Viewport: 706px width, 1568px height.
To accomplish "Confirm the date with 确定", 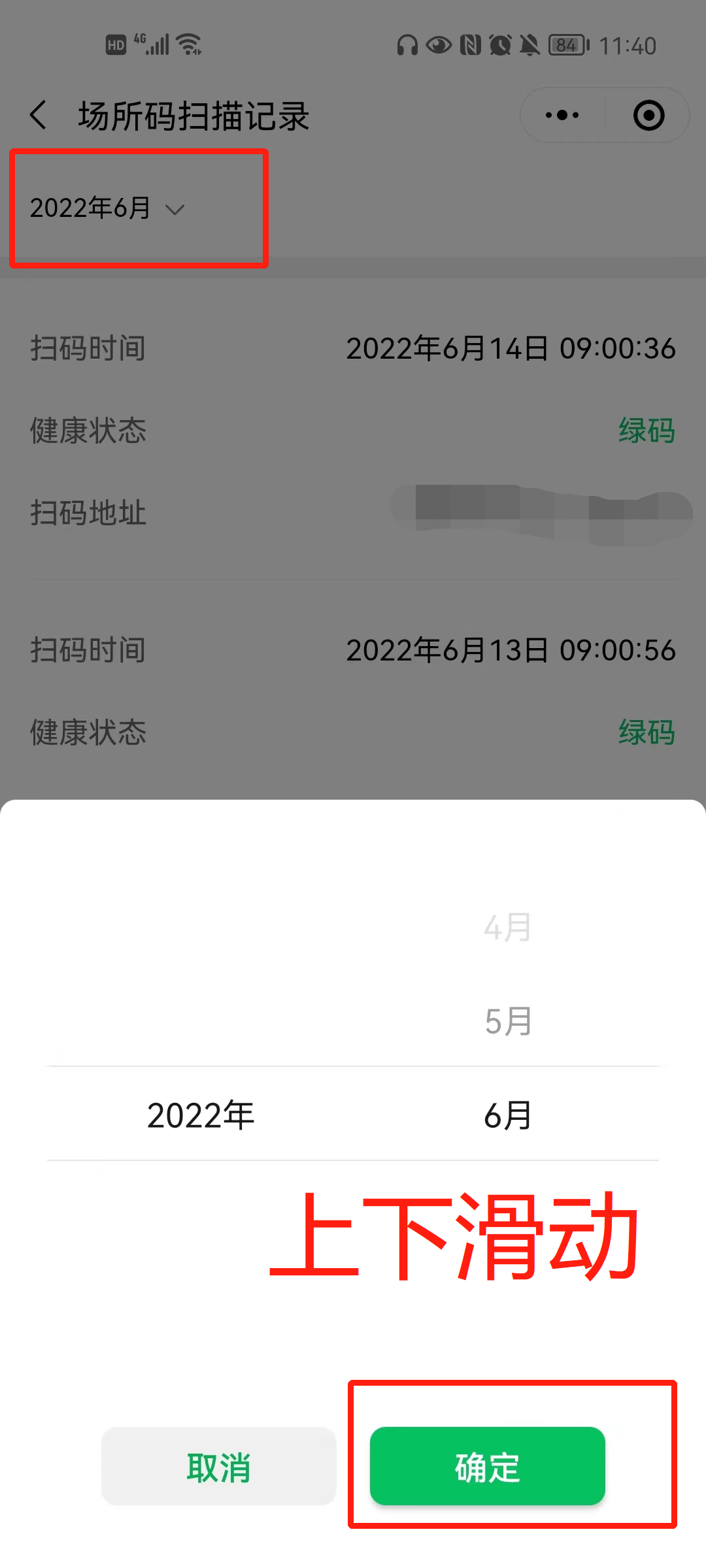I will point(488,1467).
